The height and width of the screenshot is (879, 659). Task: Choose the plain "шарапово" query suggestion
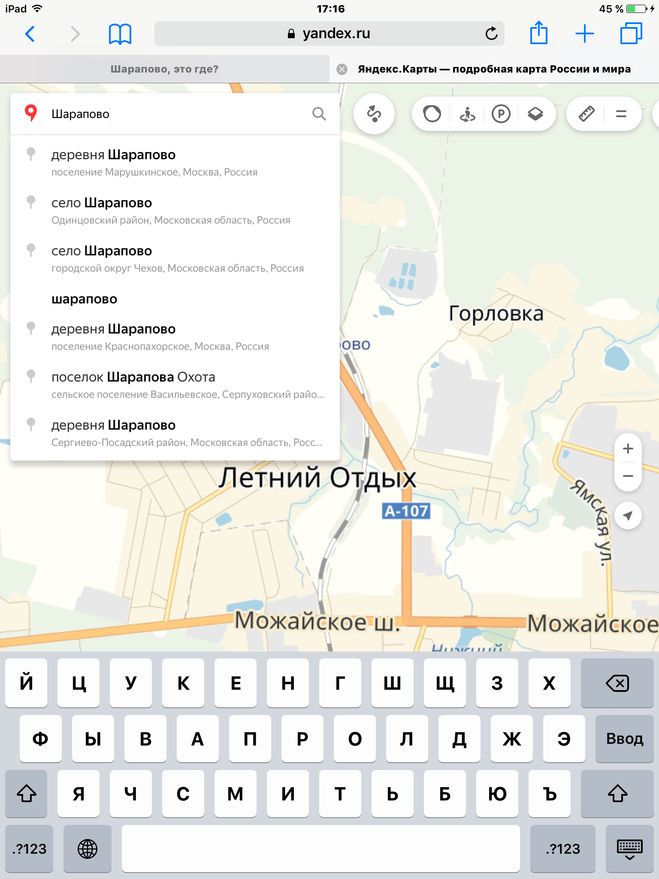coord(84,299)
